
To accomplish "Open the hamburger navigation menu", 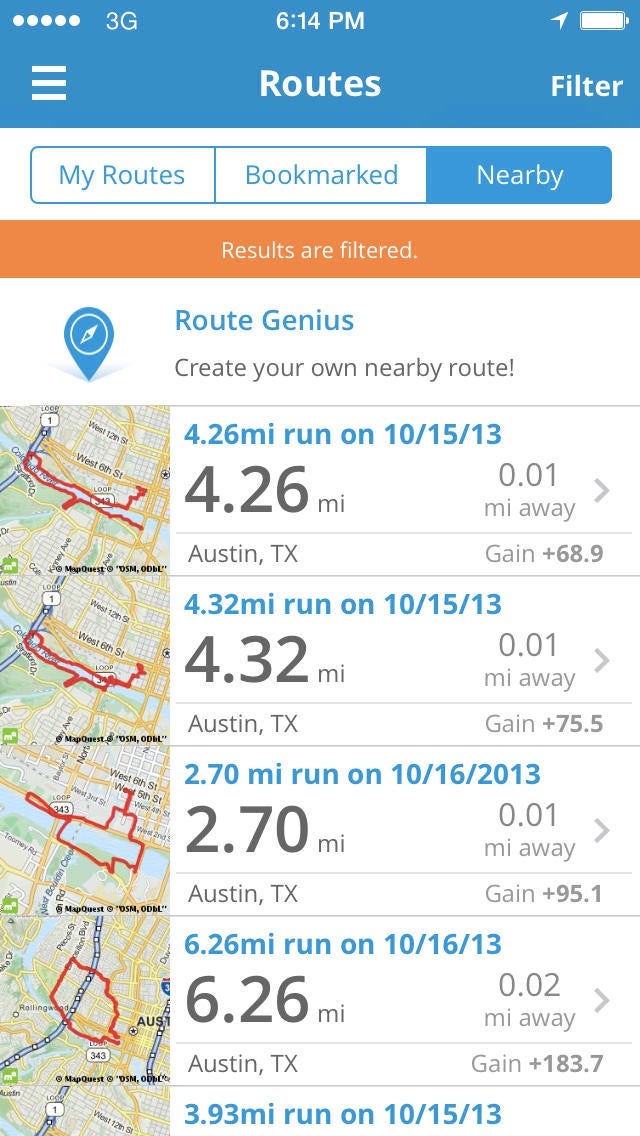I will (49, 84).
